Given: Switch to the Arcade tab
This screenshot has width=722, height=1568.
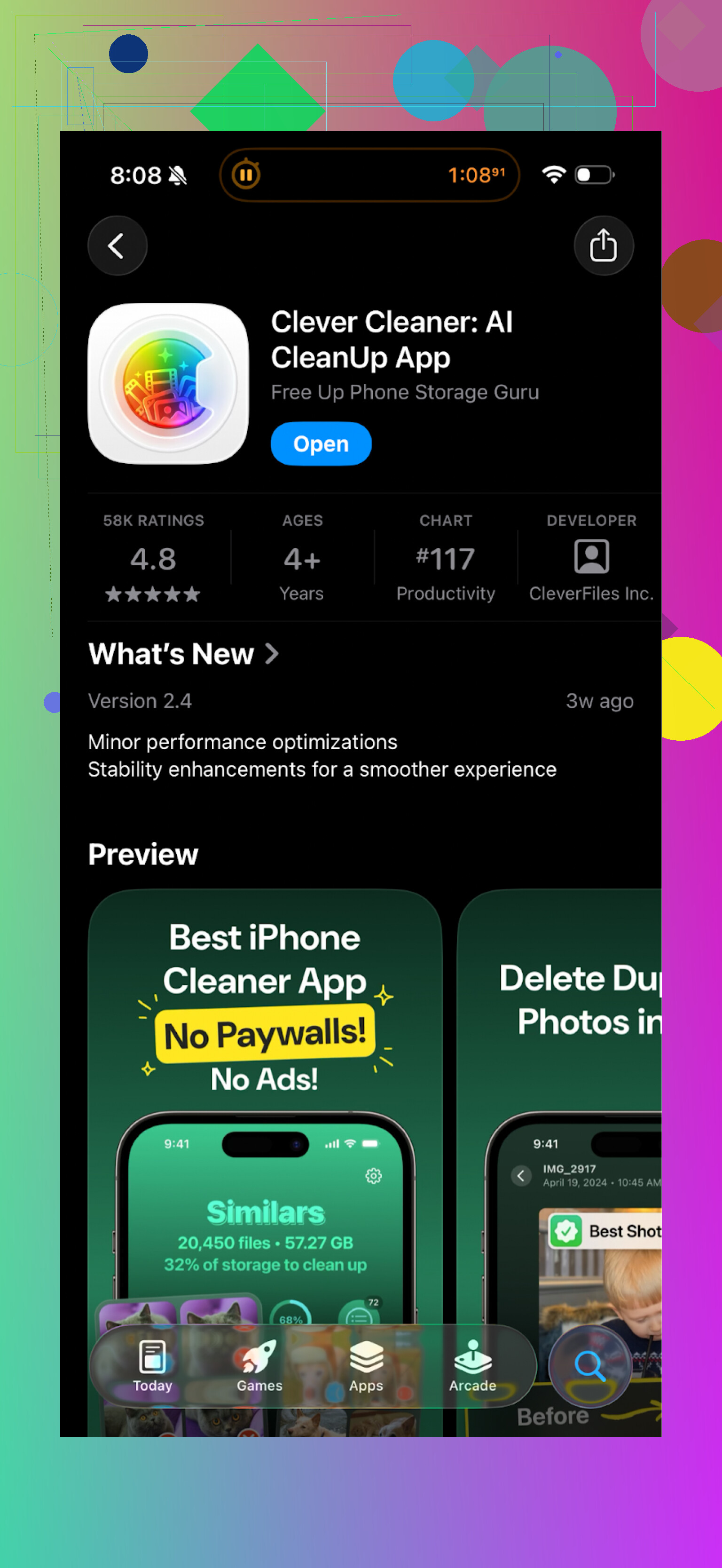Looking at the screenshot, I should [x=472, y=1366].
